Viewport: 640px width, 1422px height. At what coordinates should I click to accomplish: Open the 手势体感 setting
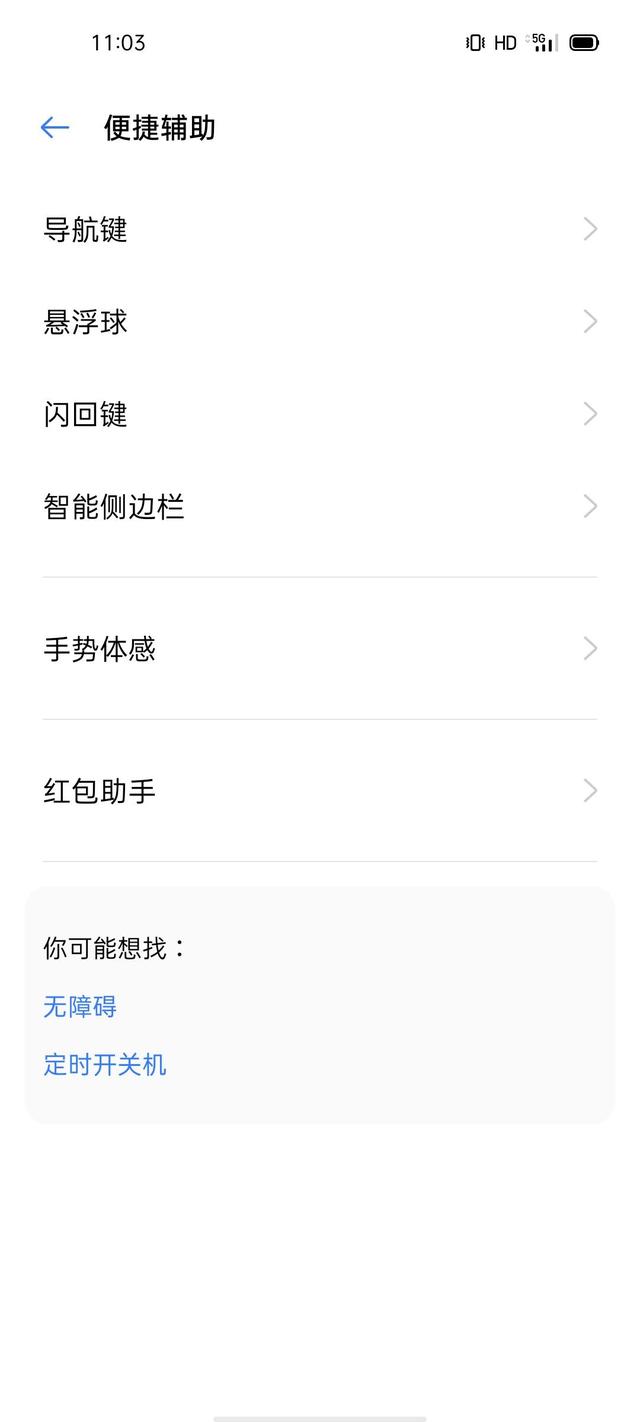pyautogui.click(x=320, y=649)
